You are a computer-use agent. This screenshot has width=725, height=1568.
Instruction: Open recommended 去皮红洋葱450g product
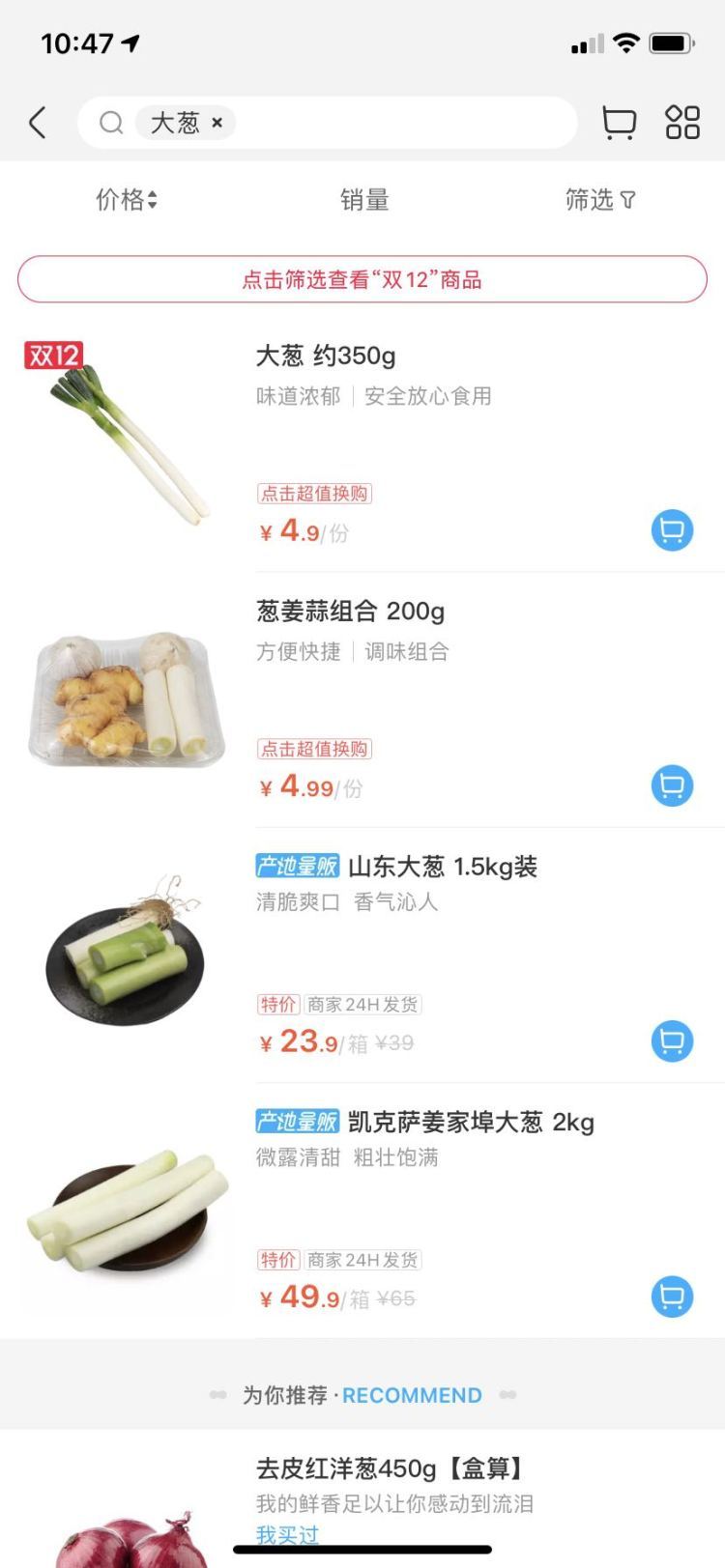(391, 1469)
